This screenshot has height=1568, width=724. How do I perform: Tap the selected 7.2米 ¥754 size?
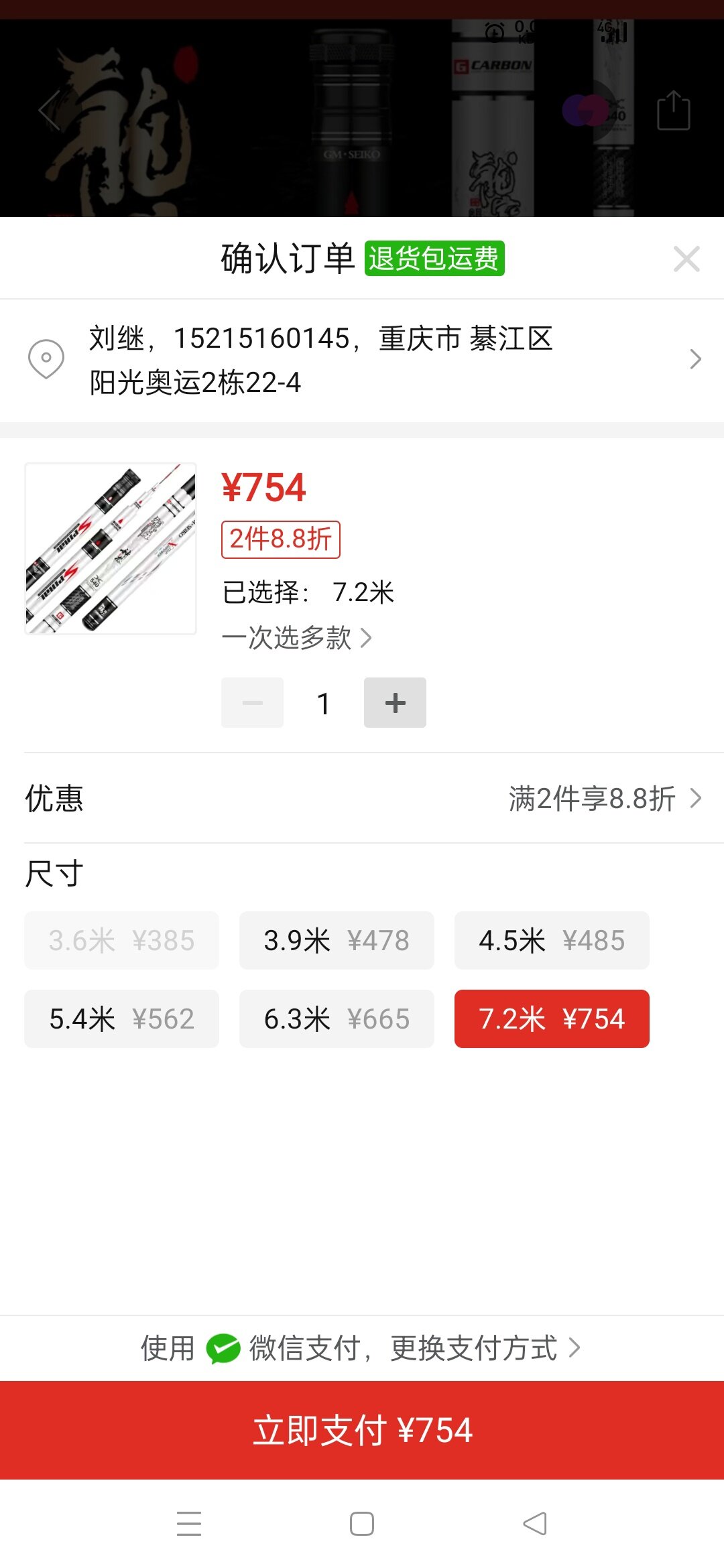click(x=552, y=1019)
